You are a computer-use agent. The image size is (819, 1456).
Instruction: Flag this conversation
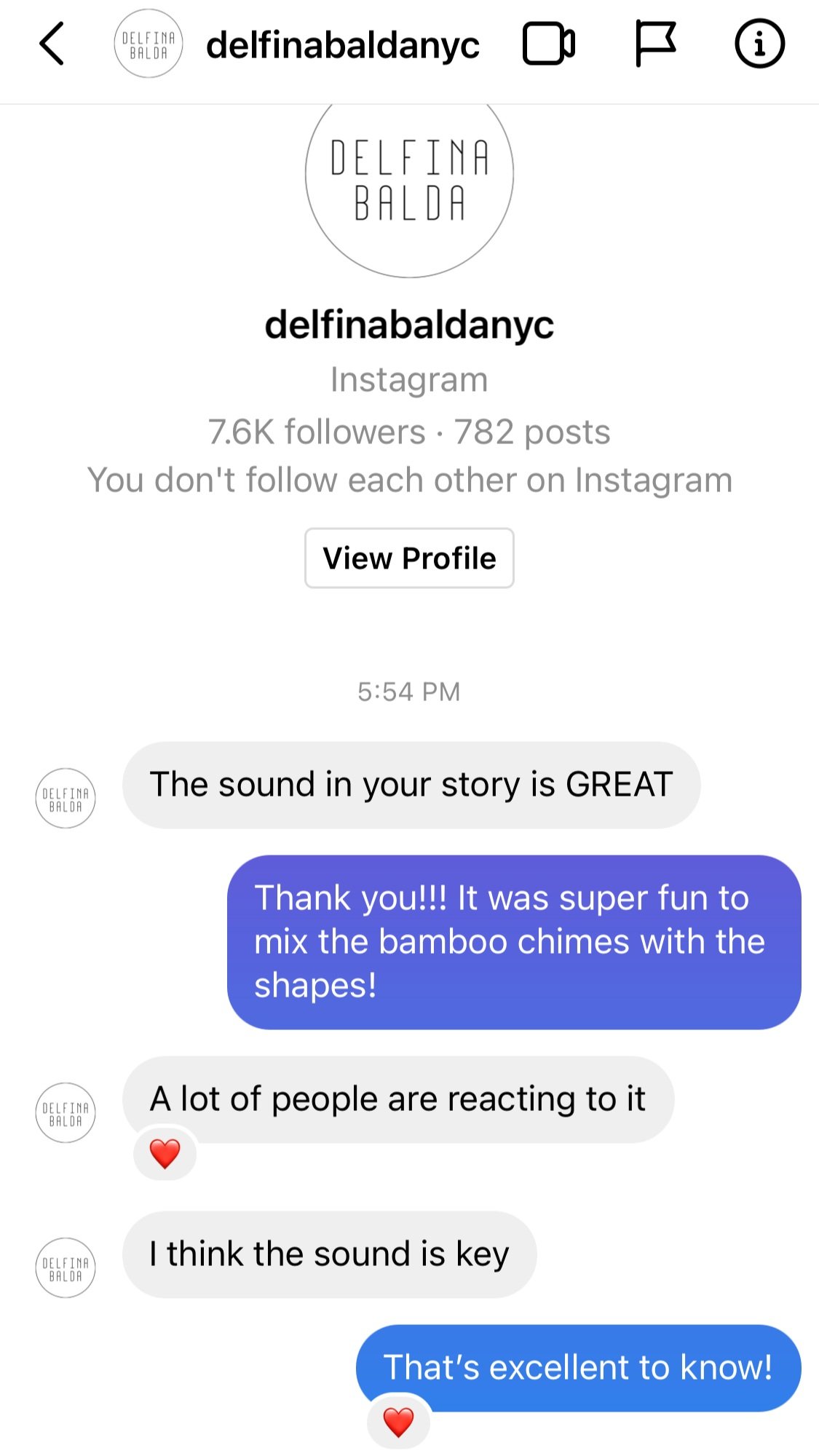[655, 44]
